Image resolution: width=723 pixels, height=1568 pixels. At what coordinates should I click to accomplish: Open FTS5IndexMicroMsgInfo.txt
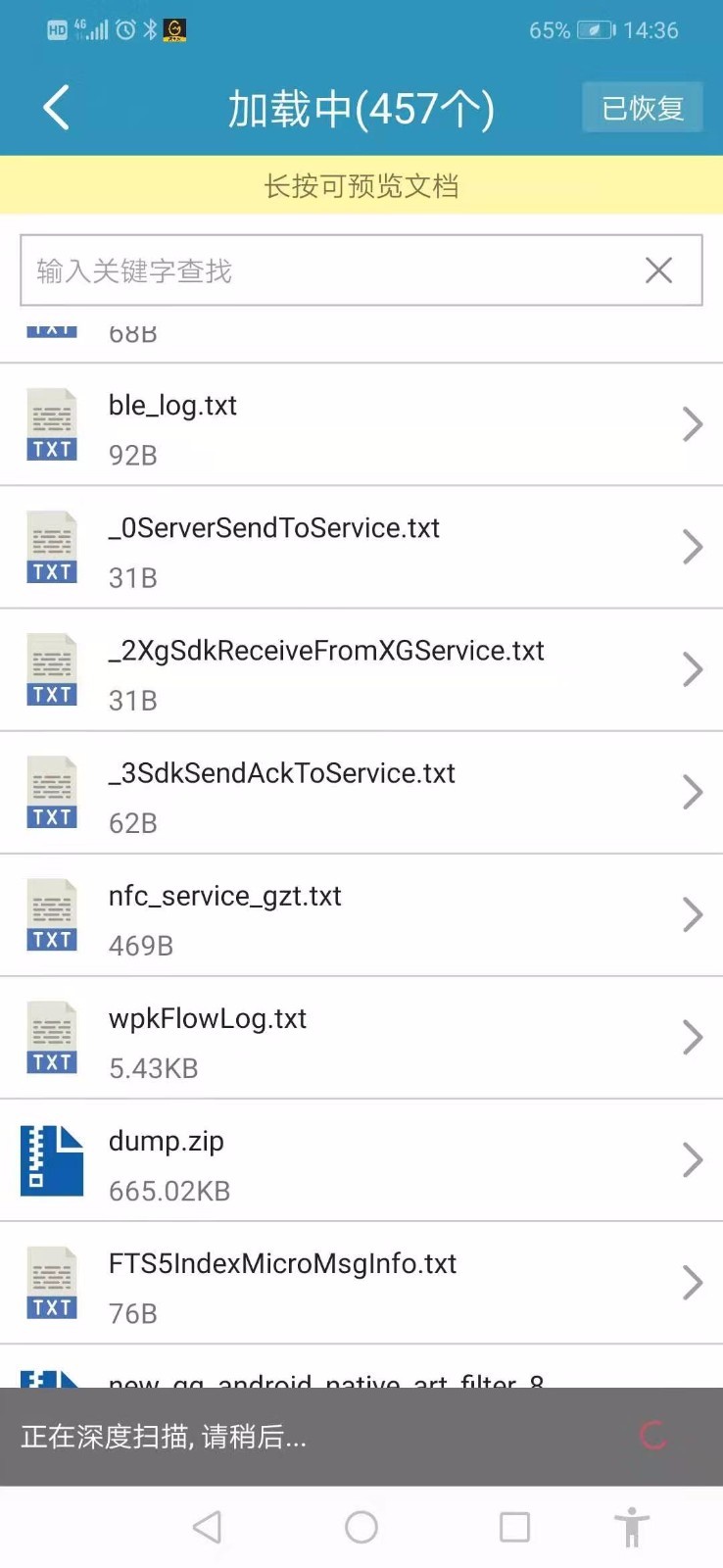(361, 1283)
